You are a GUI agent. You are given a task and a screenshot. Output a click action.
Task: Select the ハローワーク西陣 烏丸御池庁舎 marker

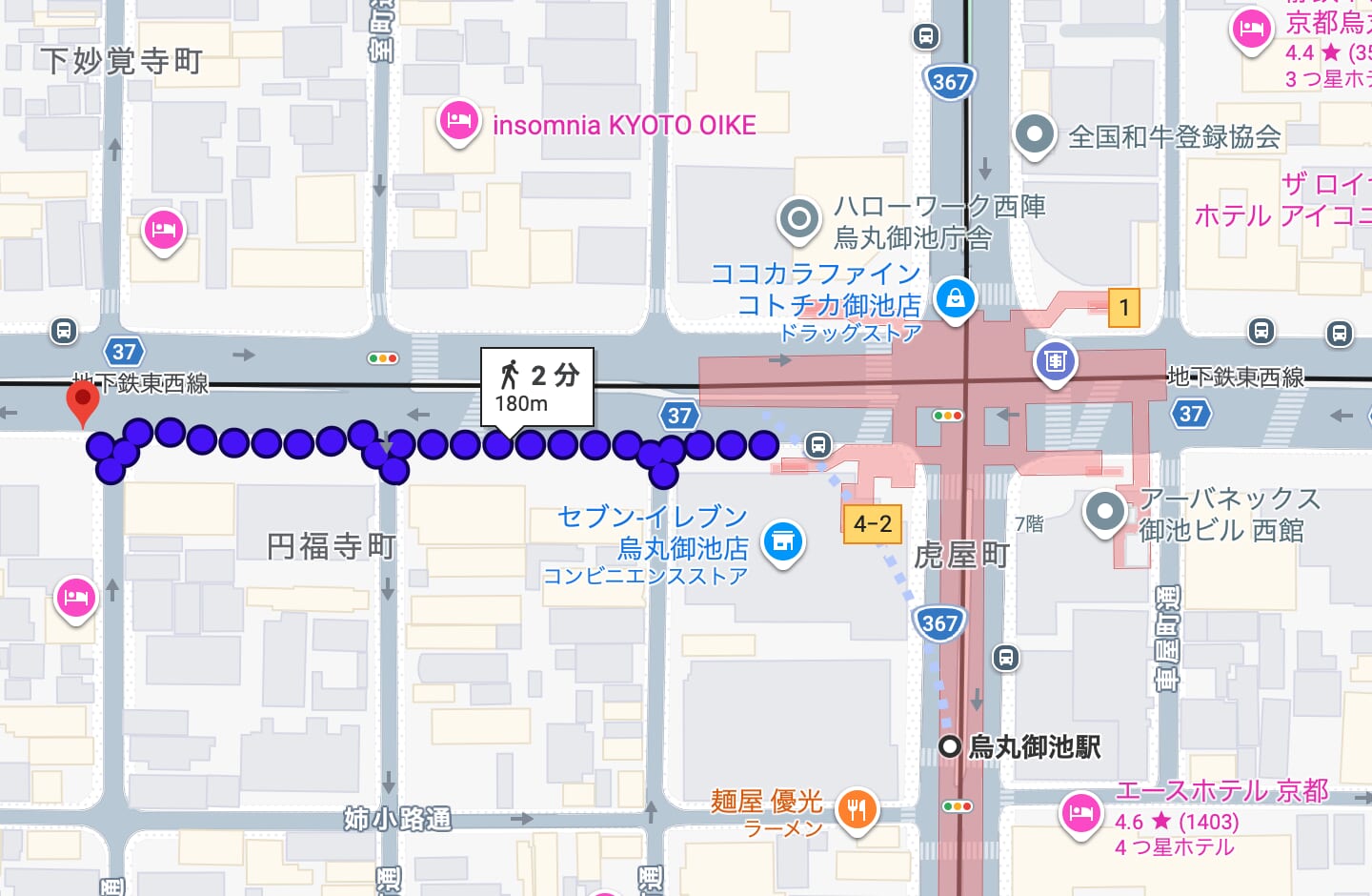tap(798, 219)
